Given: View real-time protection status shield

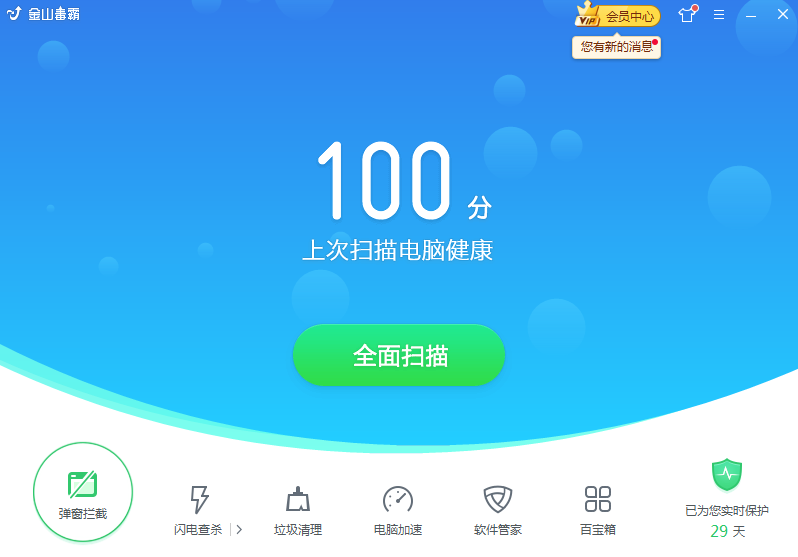Looking at the screenshot, I should pyautogui.click(x=727, y=476).
